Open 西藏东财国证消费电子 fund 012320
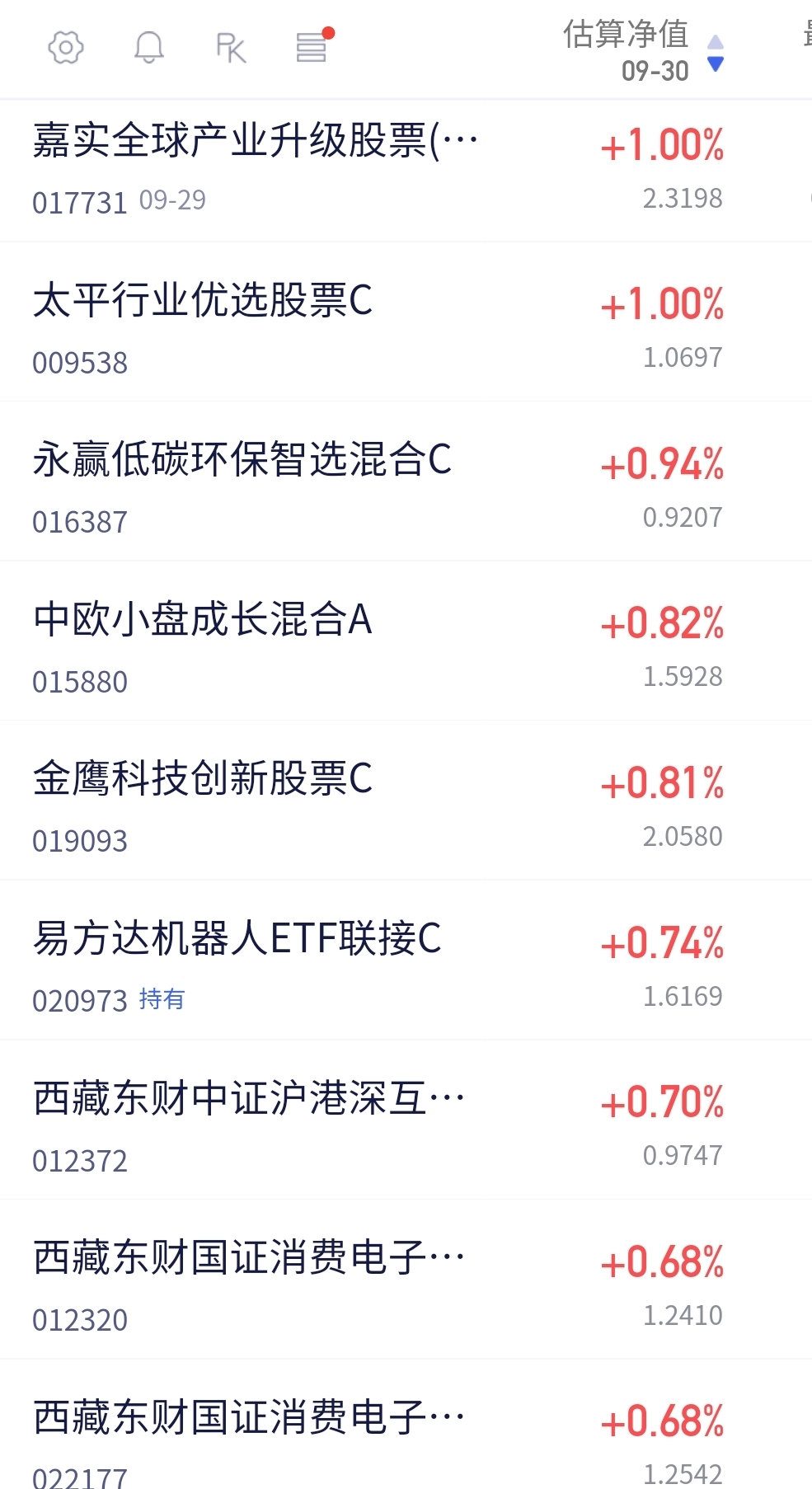Image resolution: width=812 pixels, height=1489 pixels. click(249, 1285)
